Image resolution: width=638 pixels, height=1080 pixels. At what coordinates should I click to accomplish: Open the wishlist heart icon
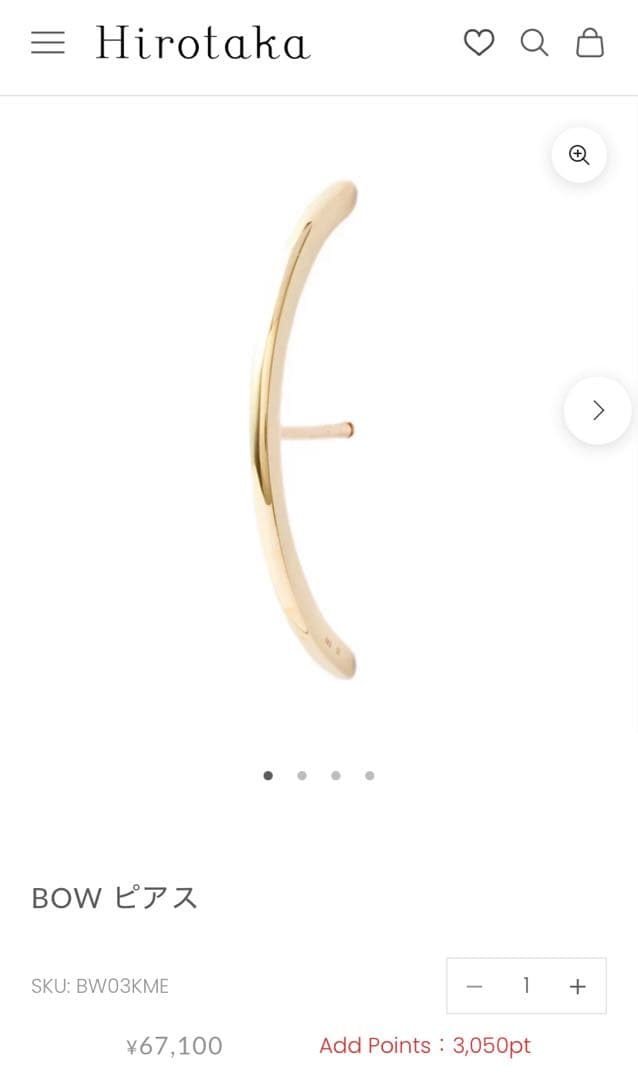coord(479,42)
